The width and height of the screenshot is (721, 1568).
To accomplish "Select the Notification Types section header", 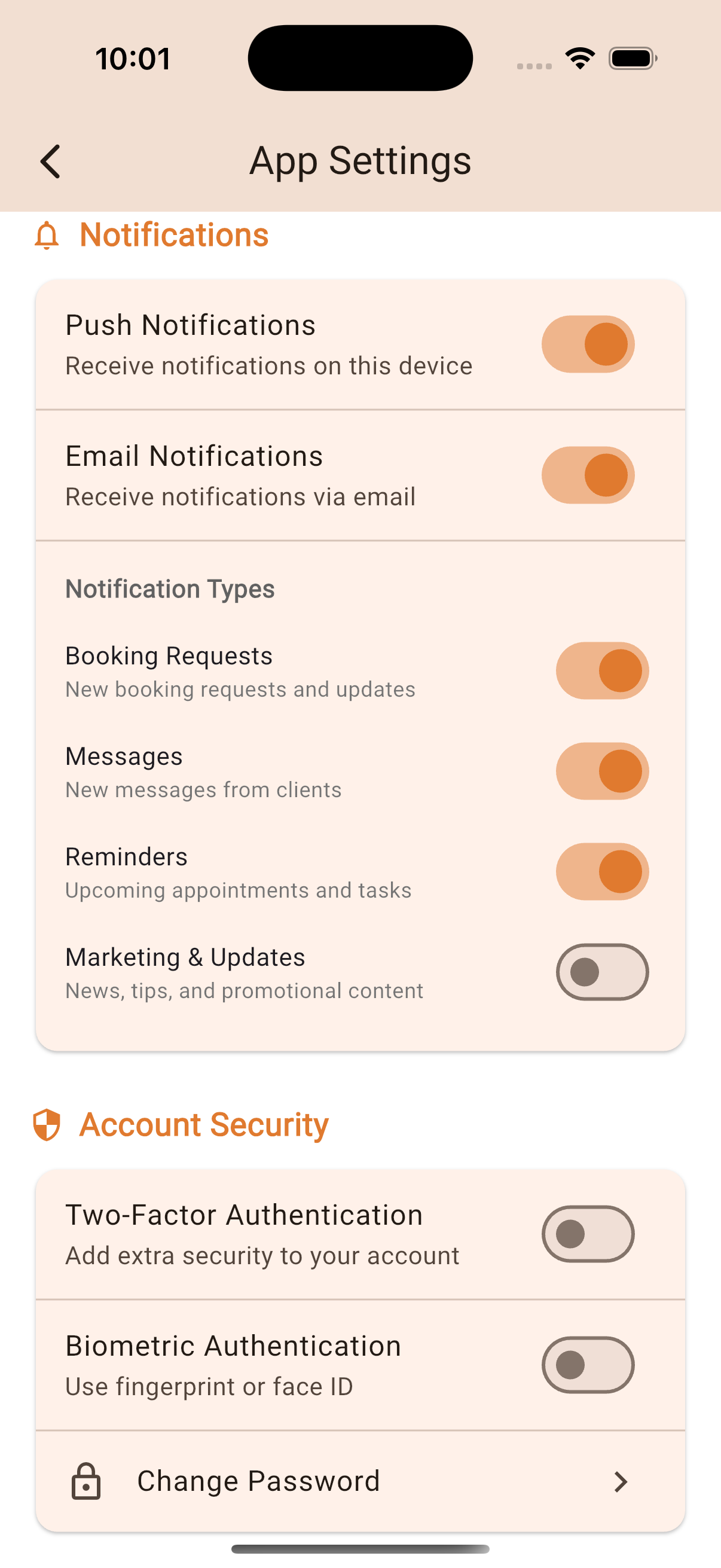I will (170, 588).
